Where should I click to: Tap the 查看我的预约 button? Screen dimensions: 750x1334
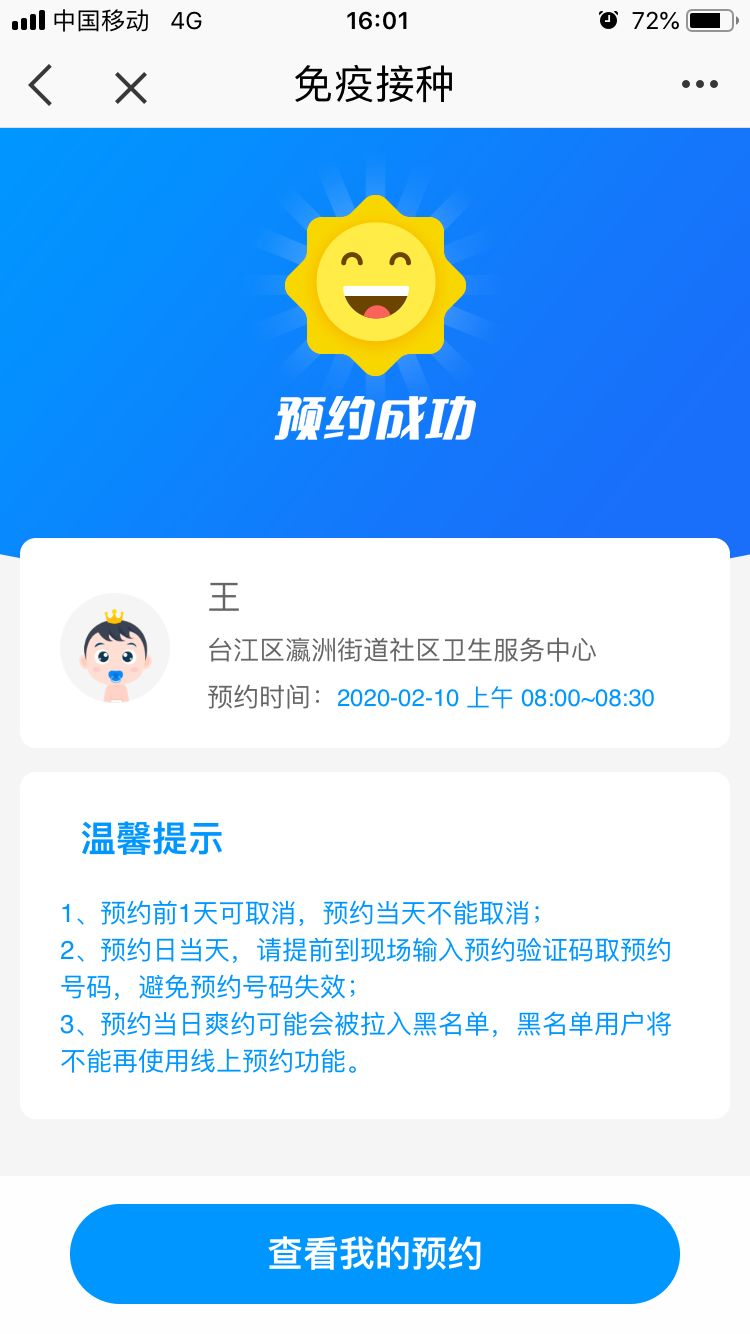[375, 1254]
